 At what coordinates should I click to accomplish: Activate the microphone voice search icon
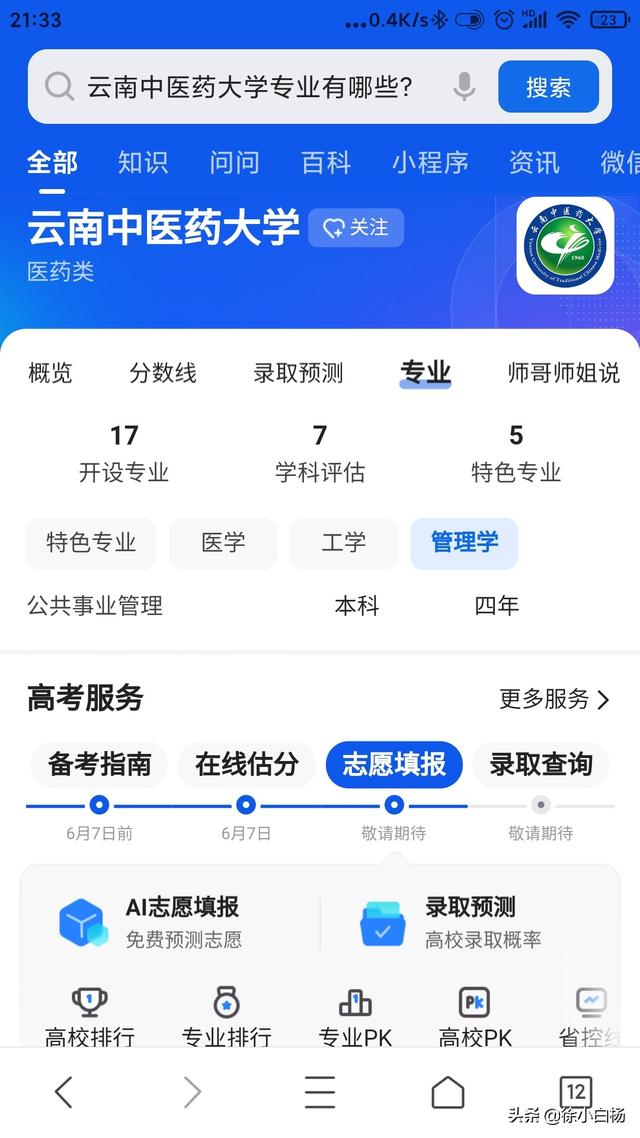[x=464, y=87]
